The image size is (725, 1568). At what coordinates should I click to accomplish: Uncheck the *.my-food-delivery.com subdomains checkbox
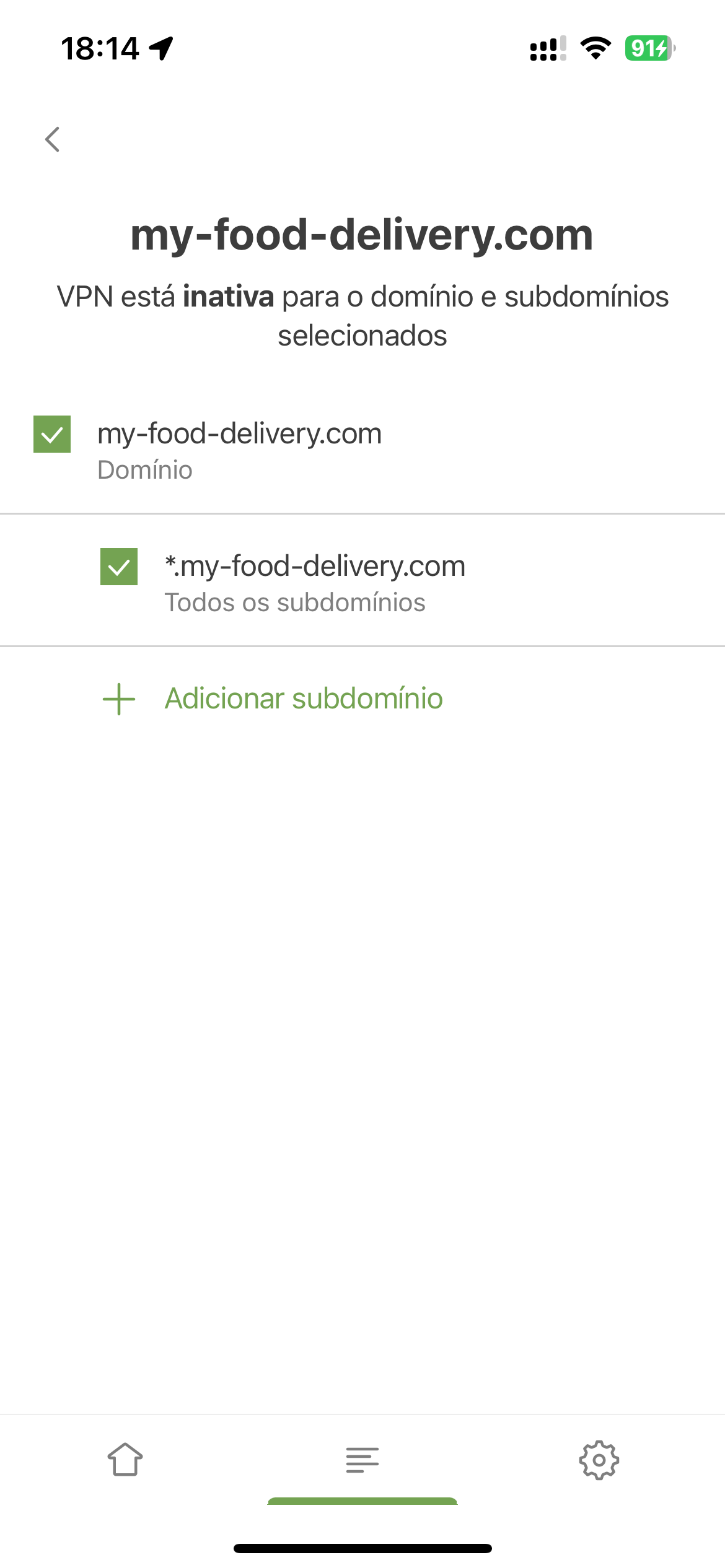point(119,567)
